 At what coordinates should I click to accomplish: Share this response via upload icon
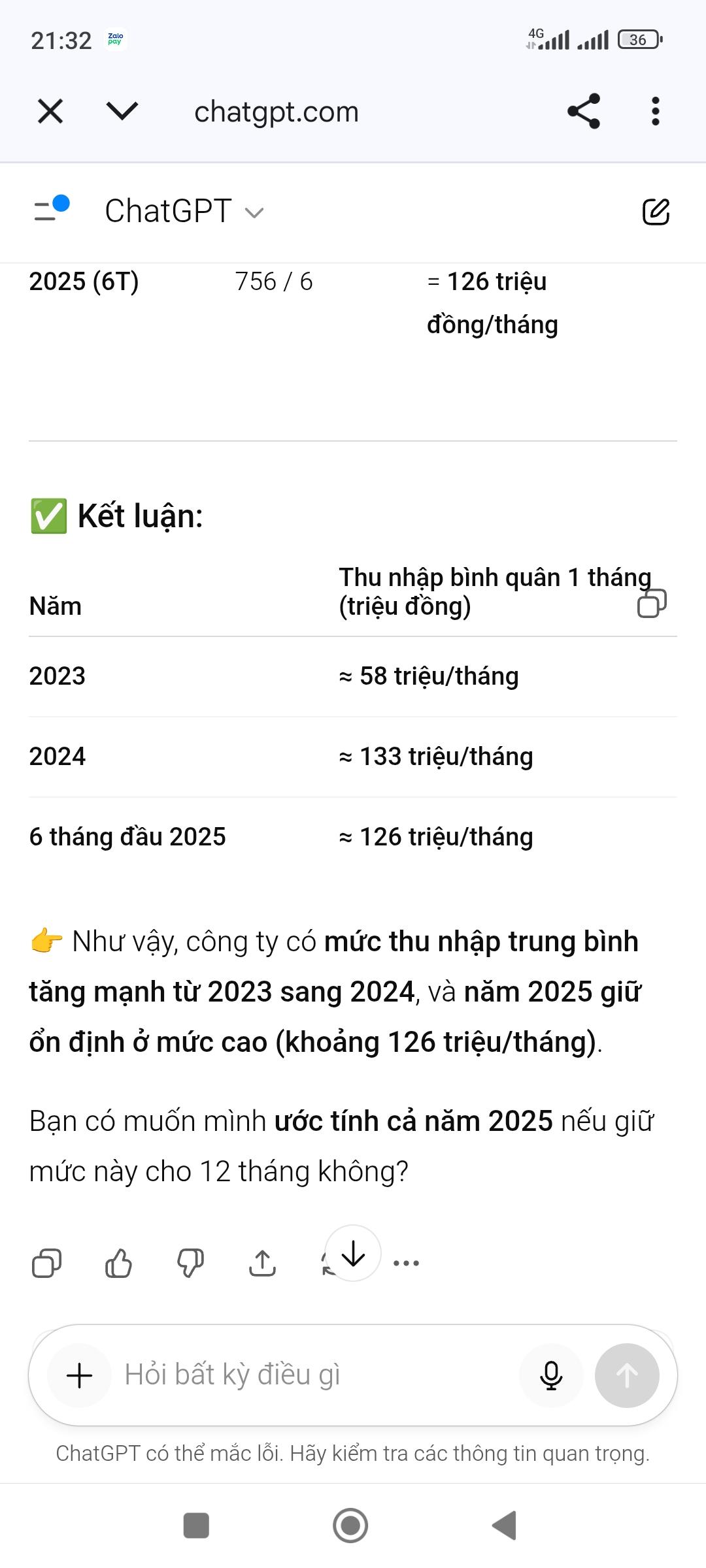click(262, 1263)
